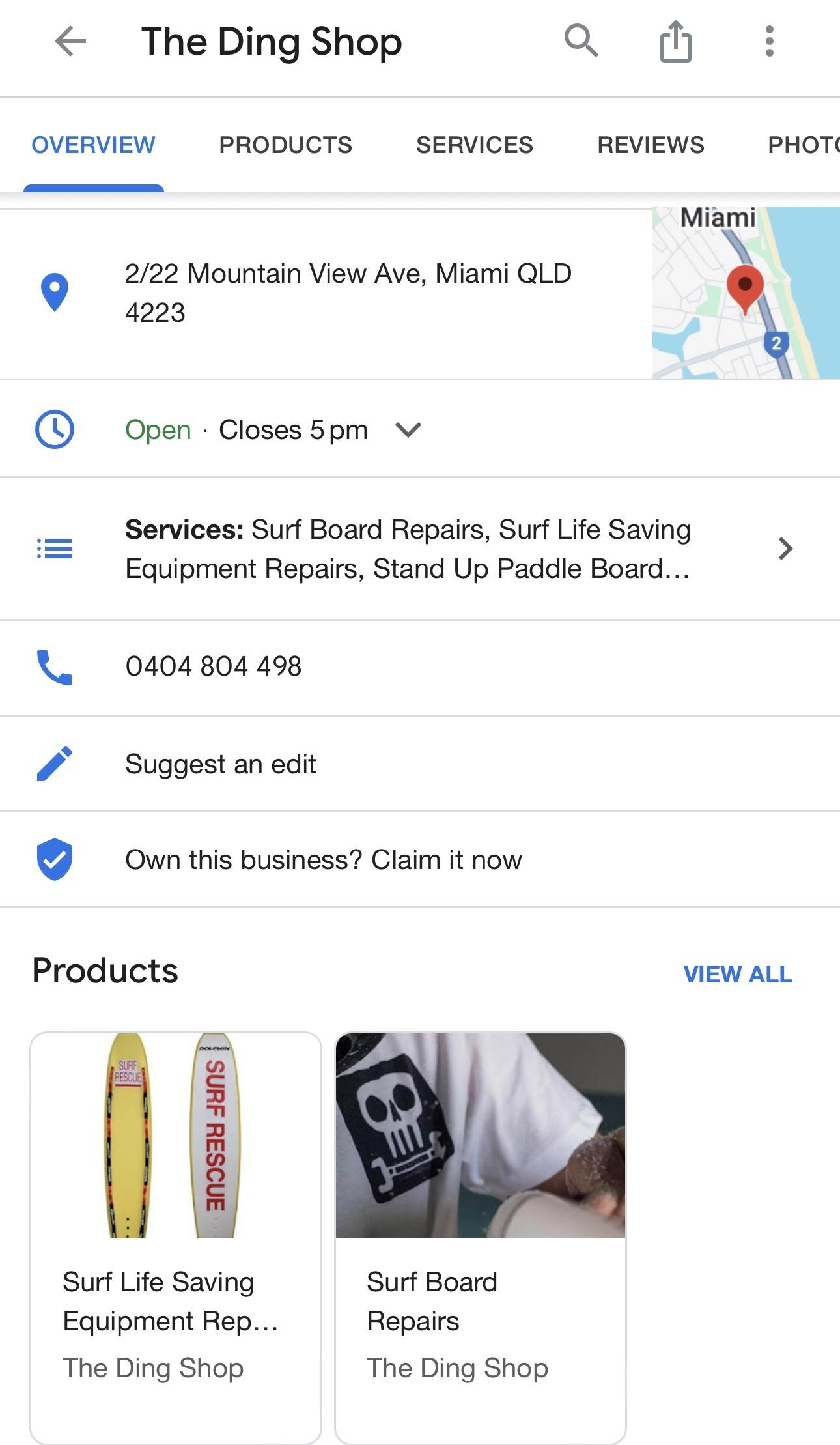Share The Ding Shop listing

(x=675, y=42)
